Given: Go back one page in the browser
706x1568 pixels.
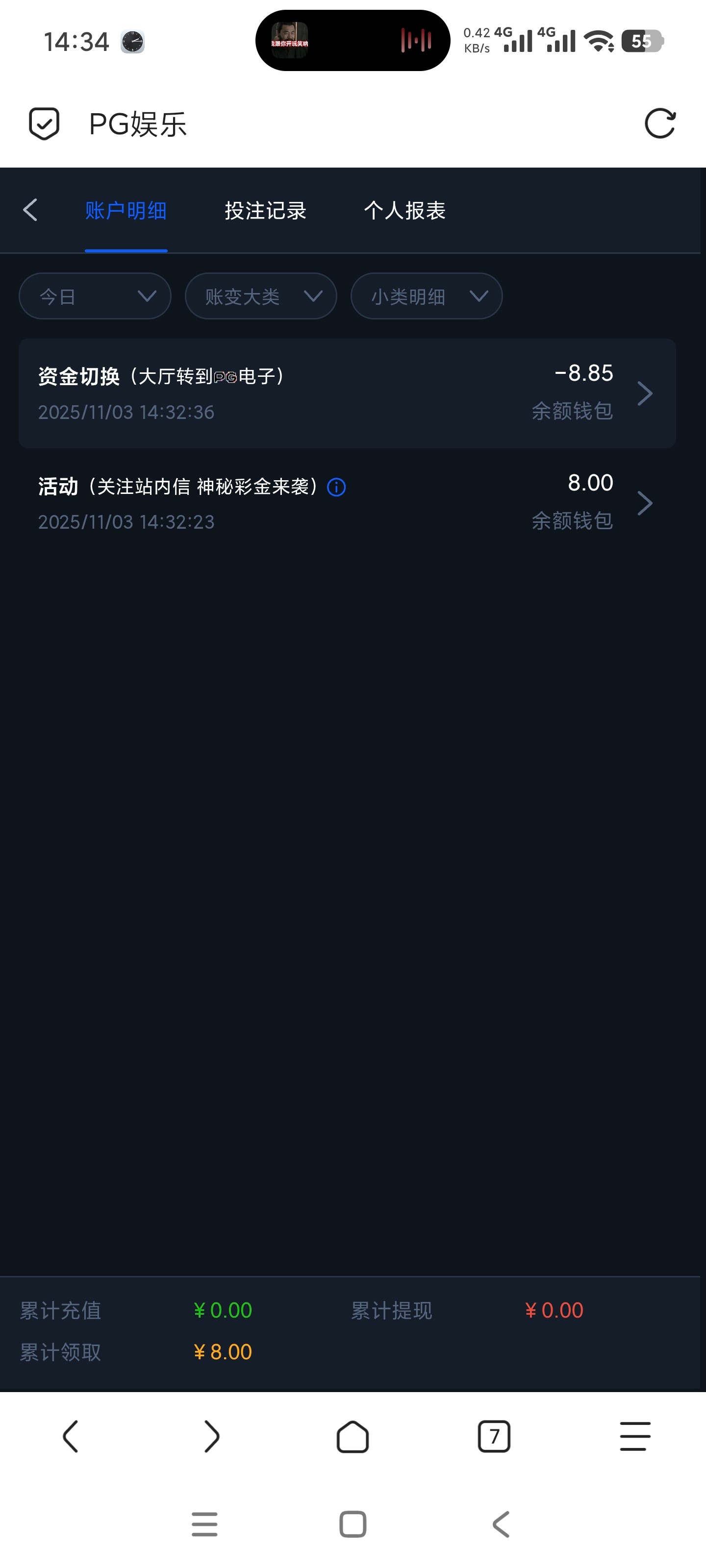Looking at the screenshot, I should tap(71, 1437).
